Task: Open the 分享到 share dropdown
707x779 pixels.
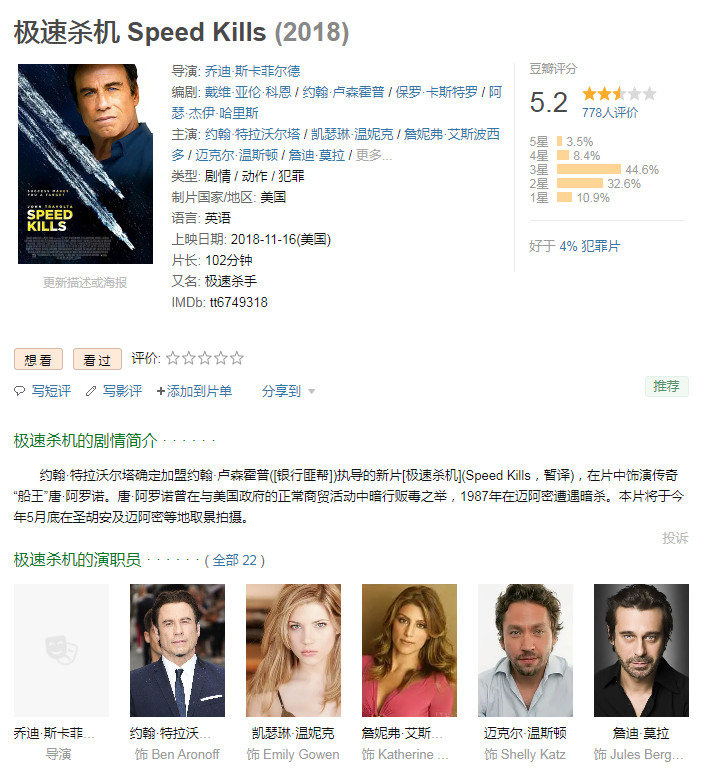Action: pyautogui.click(x=287, y=391)
